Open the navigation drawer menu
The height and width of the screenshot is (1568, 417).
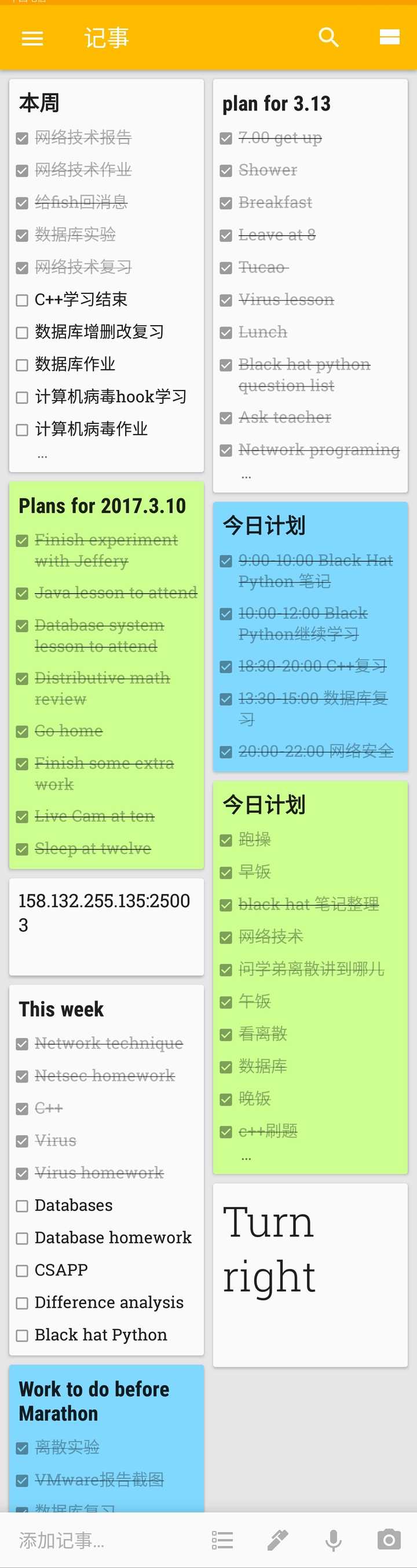[32, 38]
